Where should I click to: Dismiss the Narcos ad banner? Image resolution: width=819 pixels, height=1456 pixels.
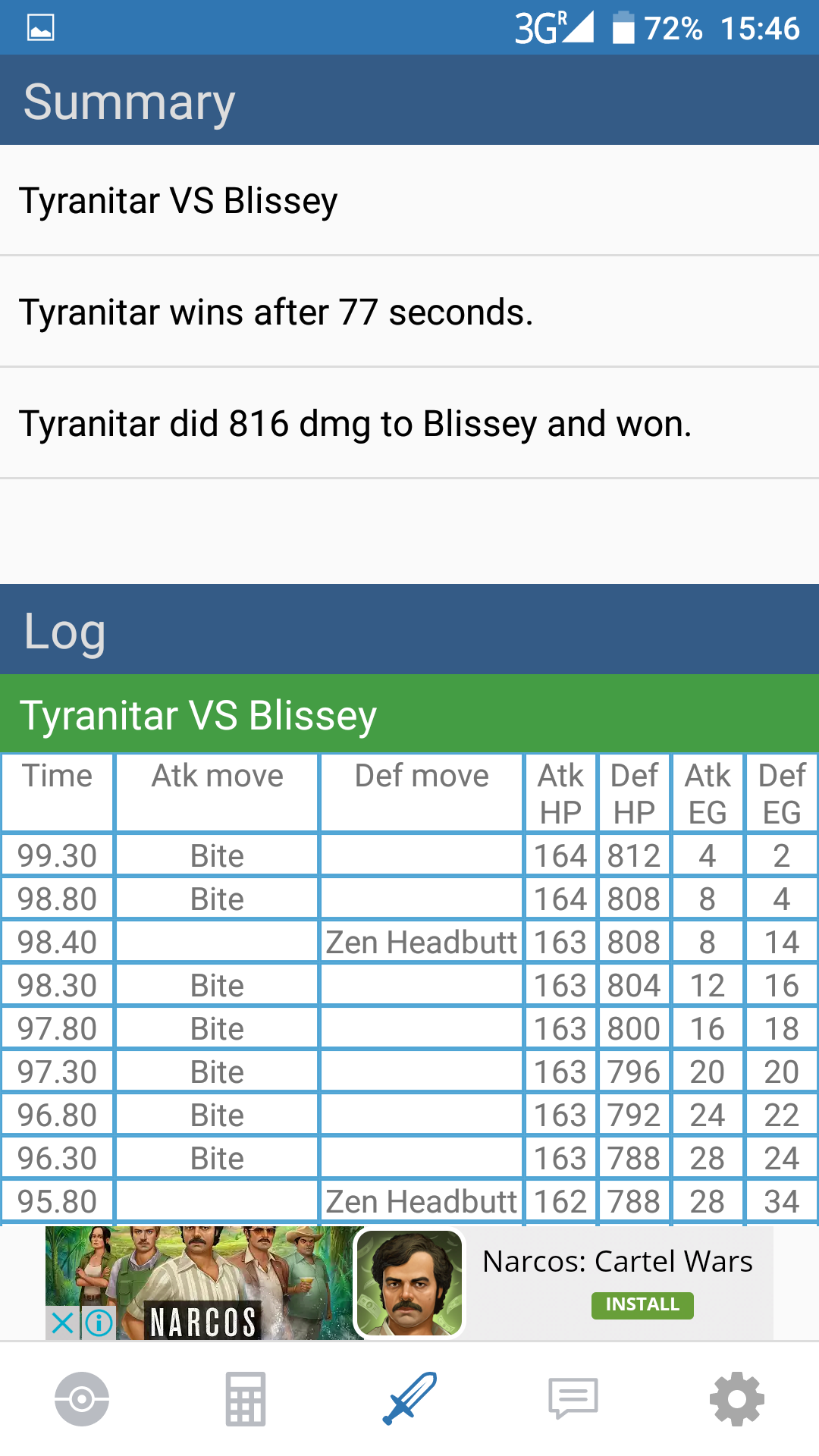tap(62, 1323)
